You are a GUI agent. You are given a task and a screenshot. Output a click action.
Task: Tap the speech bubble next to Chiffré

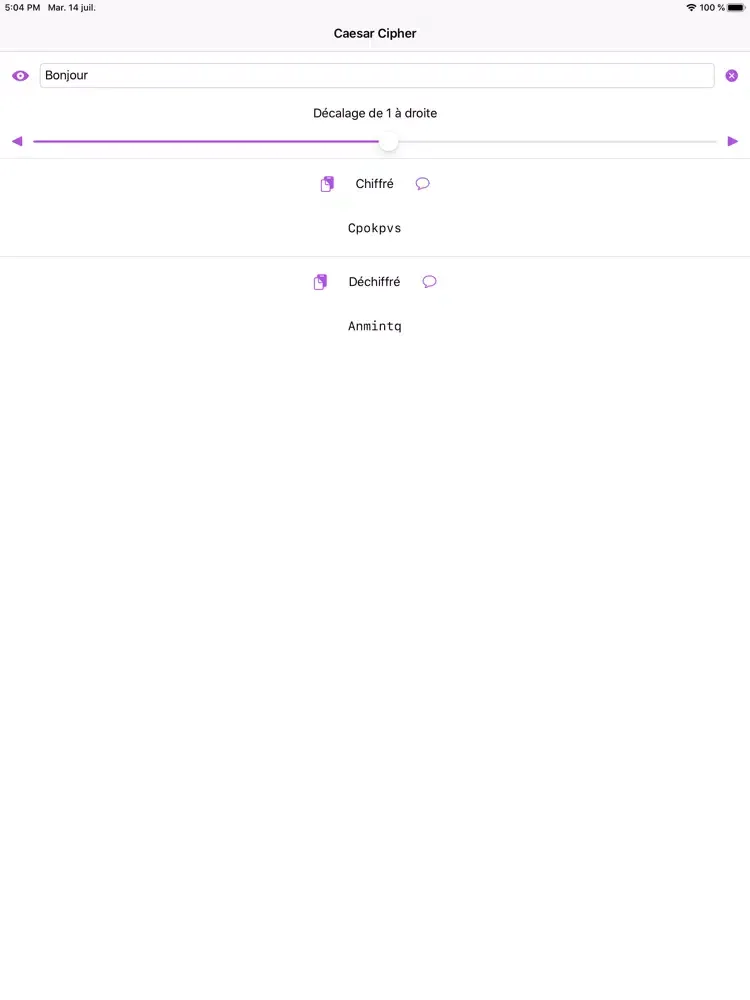click(423, 184)
